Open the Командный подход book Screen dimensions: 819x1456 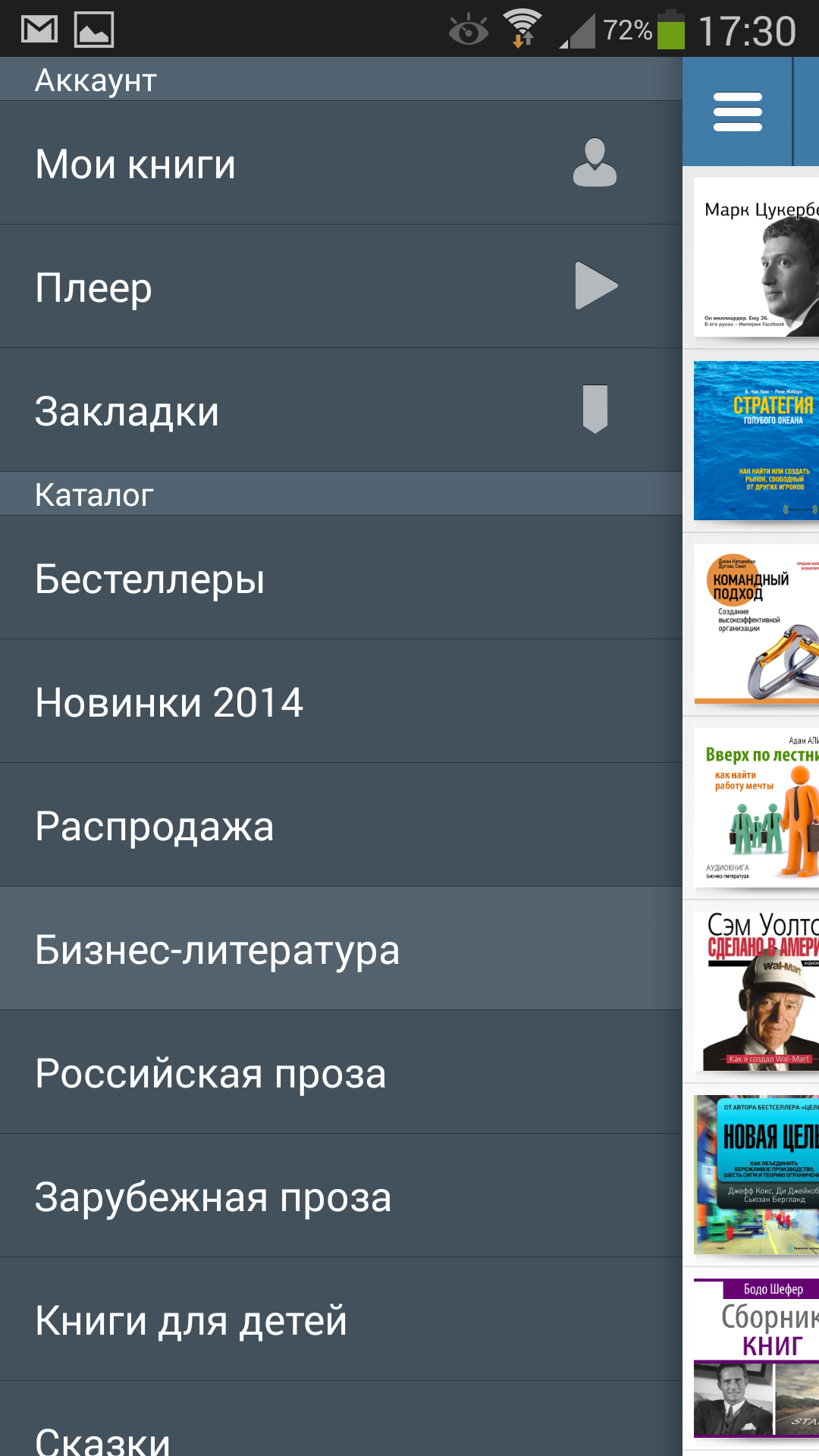[756, 624]
